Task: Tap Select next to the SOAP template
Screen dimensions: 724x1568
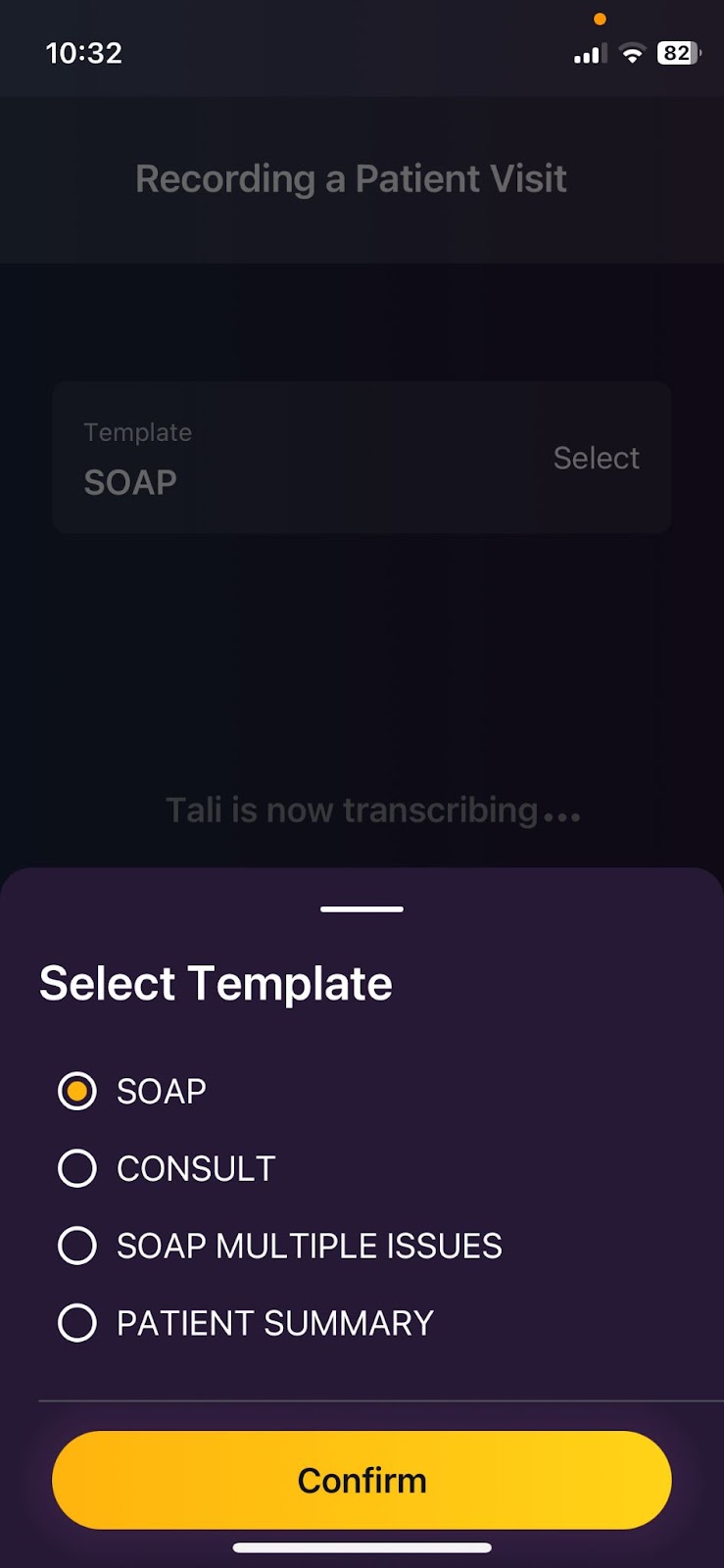Action: click(x=596, y=458)
